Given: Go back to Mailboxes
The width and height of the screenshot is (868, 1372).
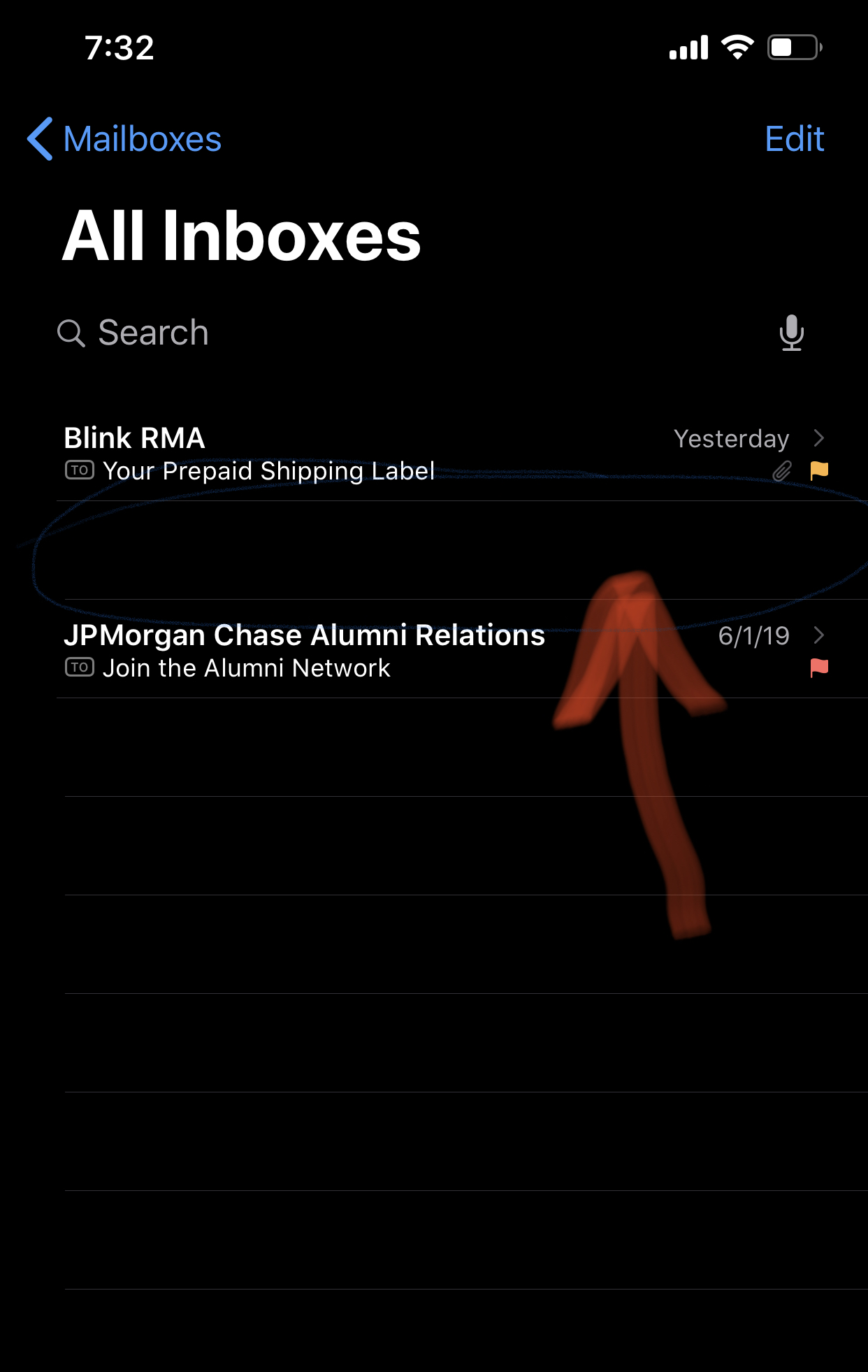Looking at the screenshot, I should (x=126, y=139).
